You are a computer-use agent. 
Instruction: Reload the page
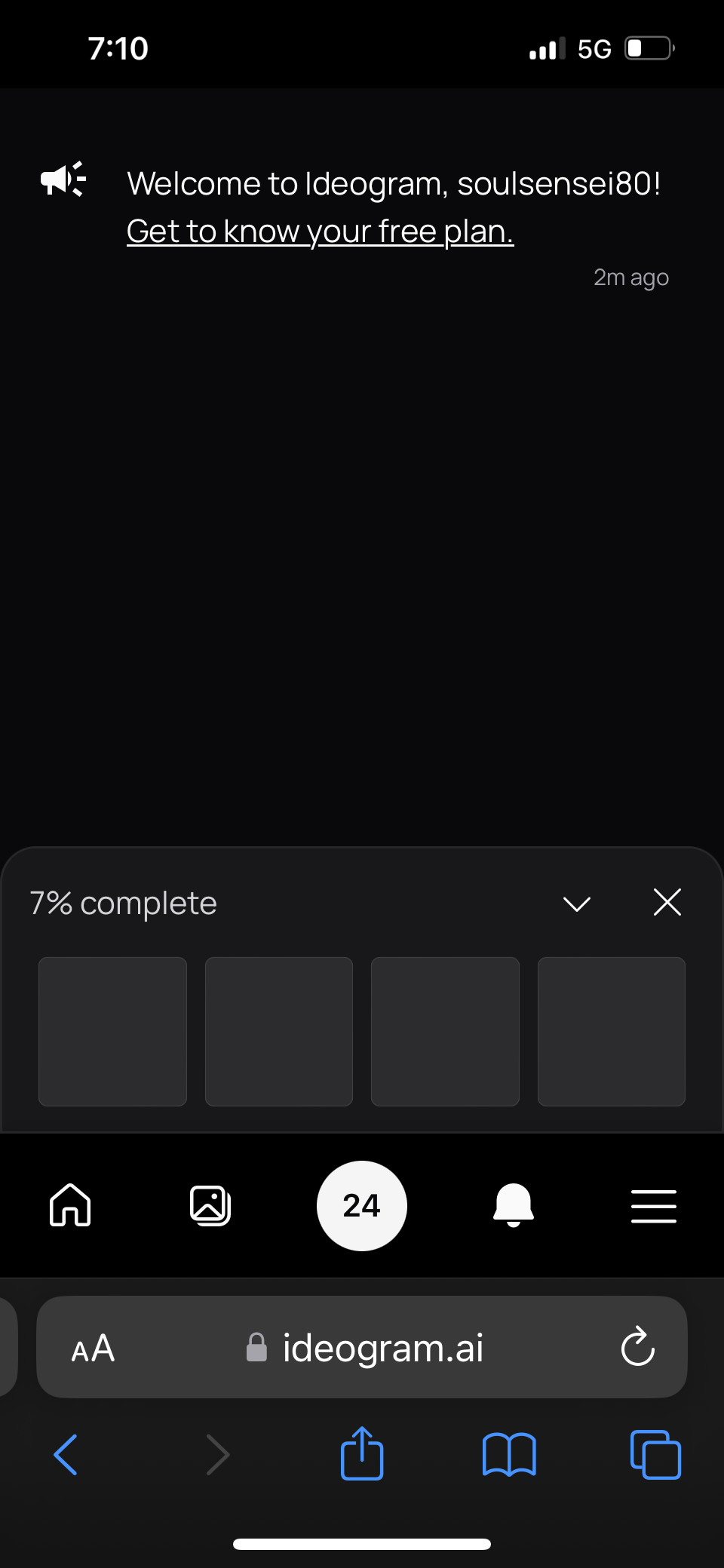tap(638, 1346)
